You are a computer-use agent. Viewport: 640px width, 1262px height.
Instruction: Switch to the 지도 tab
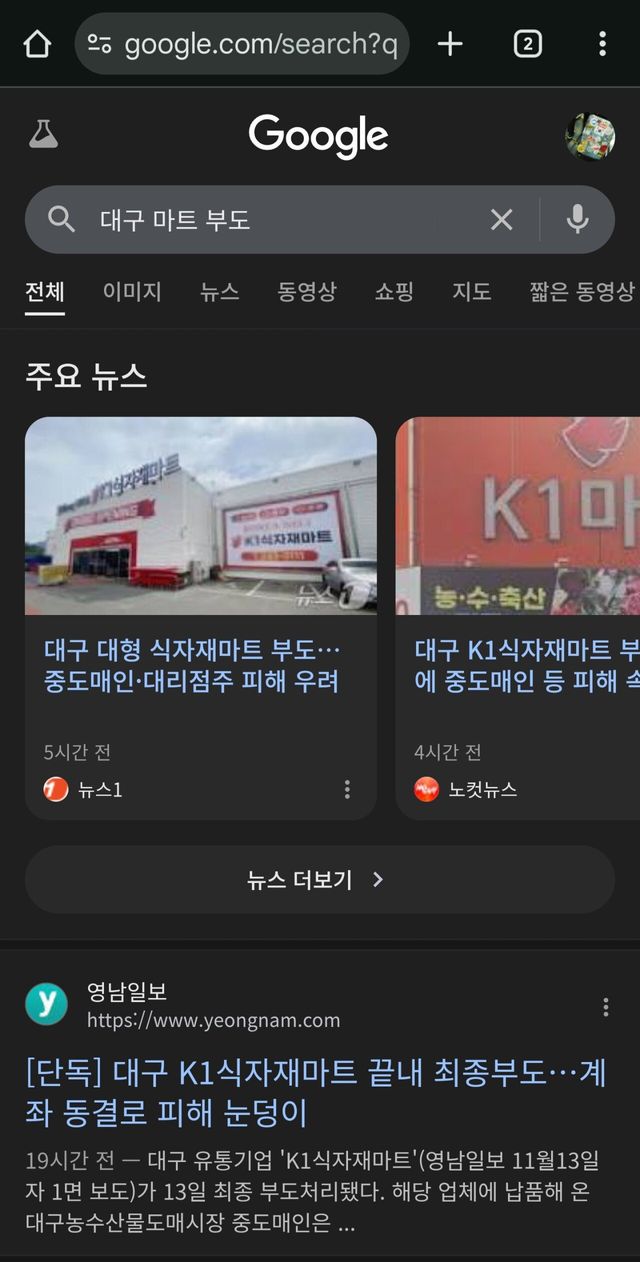471,292
